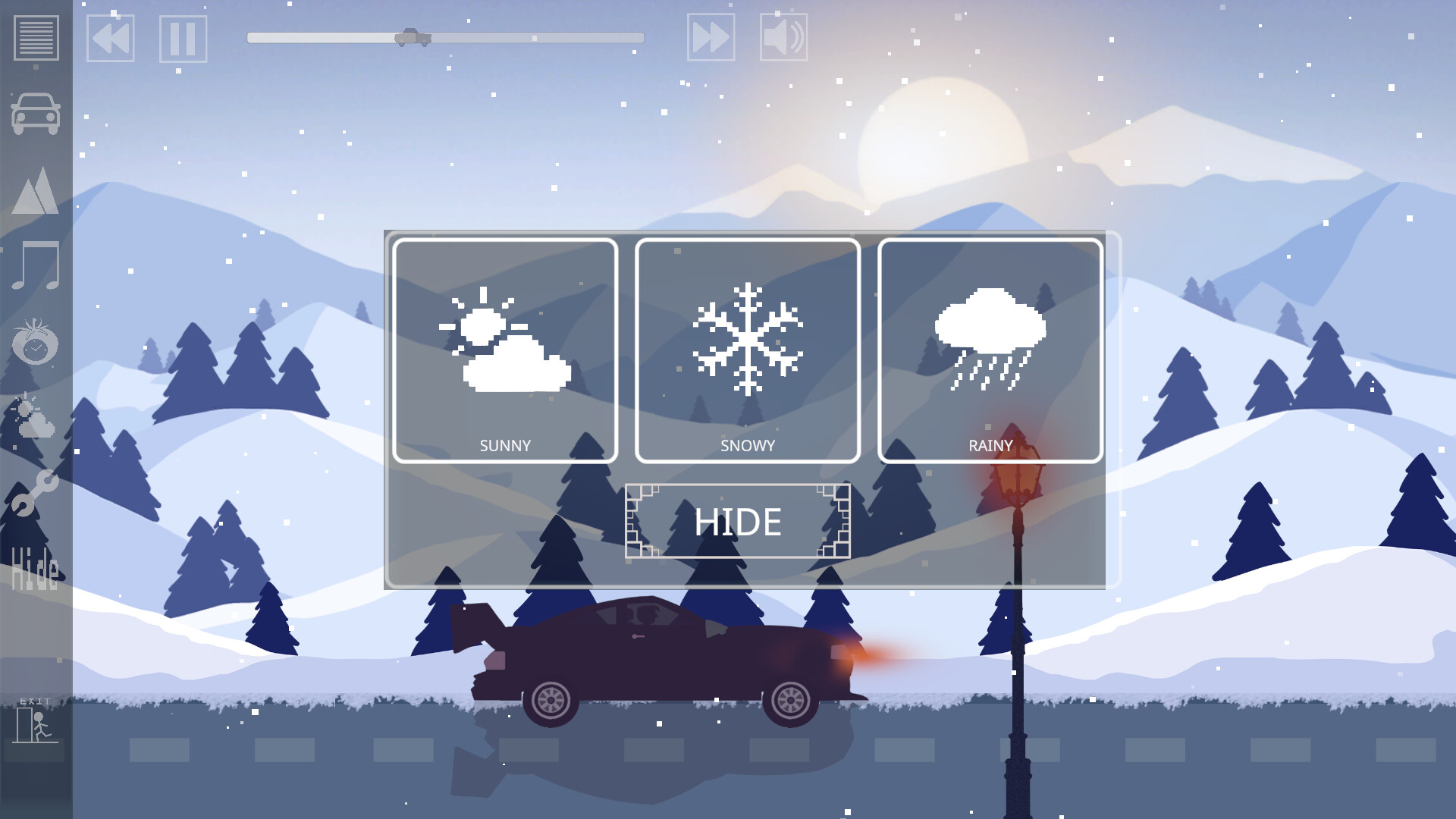The height and width of the screenshot is (819, 1456).
Task: Select the Sunny weather option
Action: click(x=505, y=350)
